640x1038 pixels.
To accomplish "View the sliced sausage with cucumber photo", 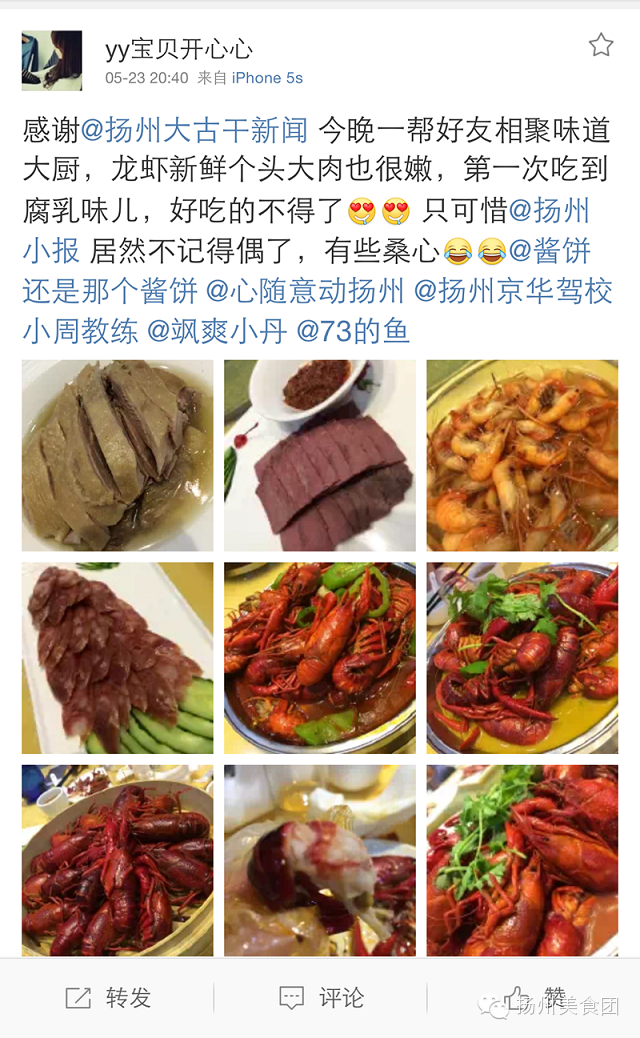I will pyautogui.click(x=118, y=657).
